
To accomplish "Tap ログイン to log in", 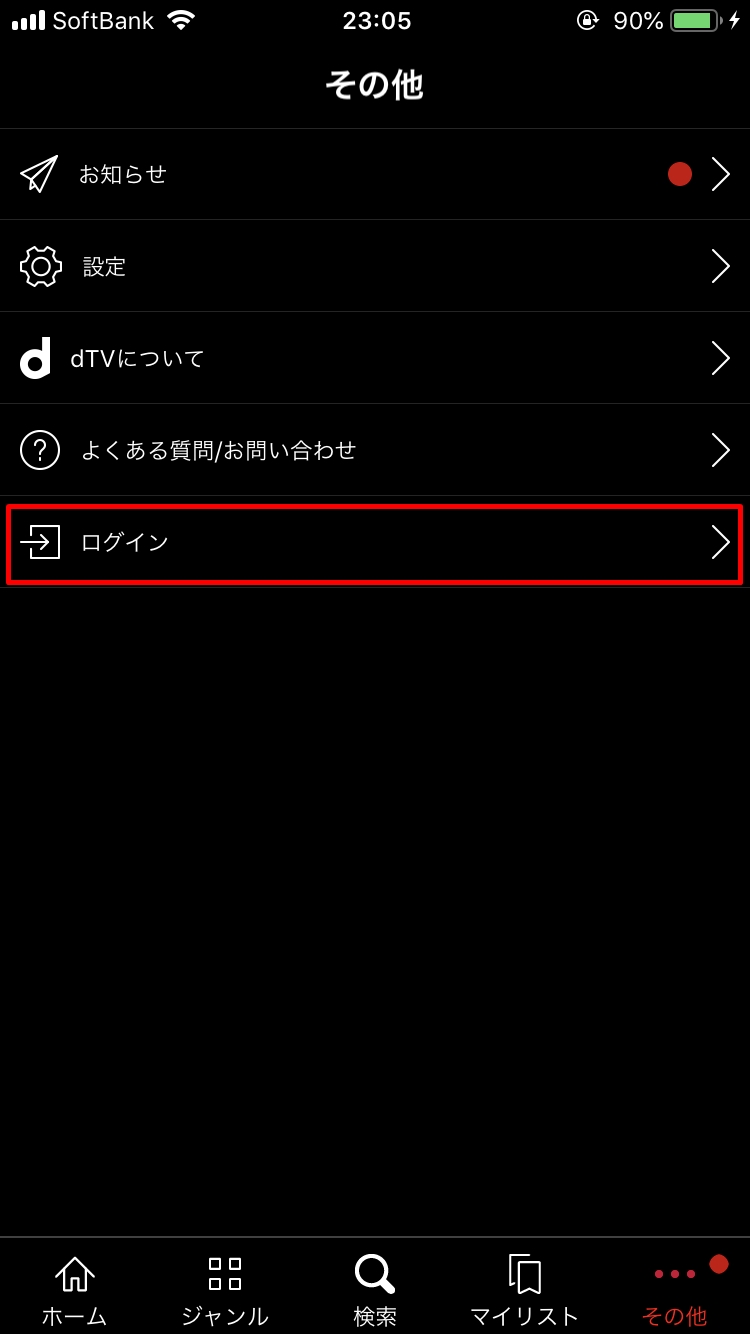I will [375, 543].
